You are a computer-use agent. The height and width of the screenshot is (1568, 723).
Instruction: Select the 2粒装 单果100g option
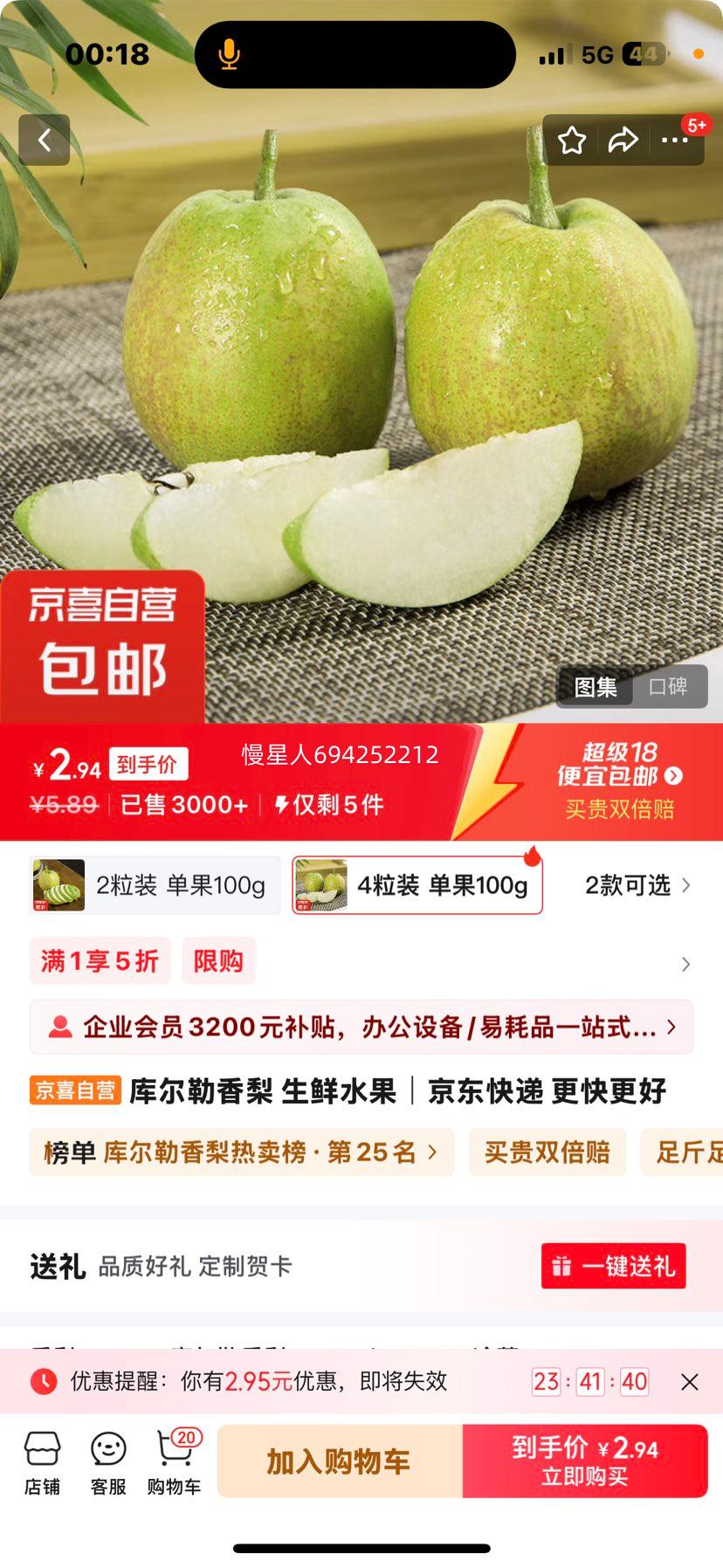point(154,884)
